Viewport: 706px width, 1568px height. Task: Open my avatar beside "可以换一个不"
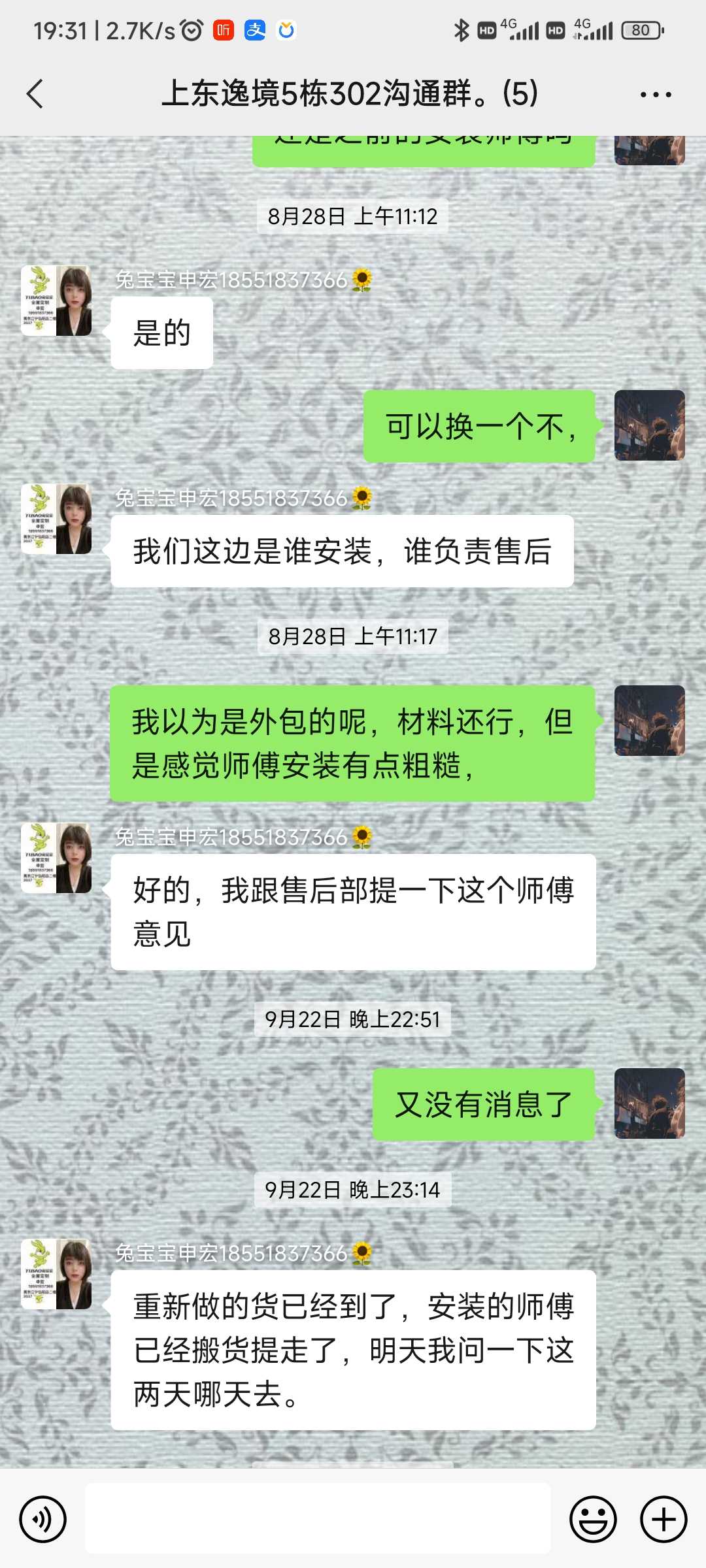tap(649, 425)
